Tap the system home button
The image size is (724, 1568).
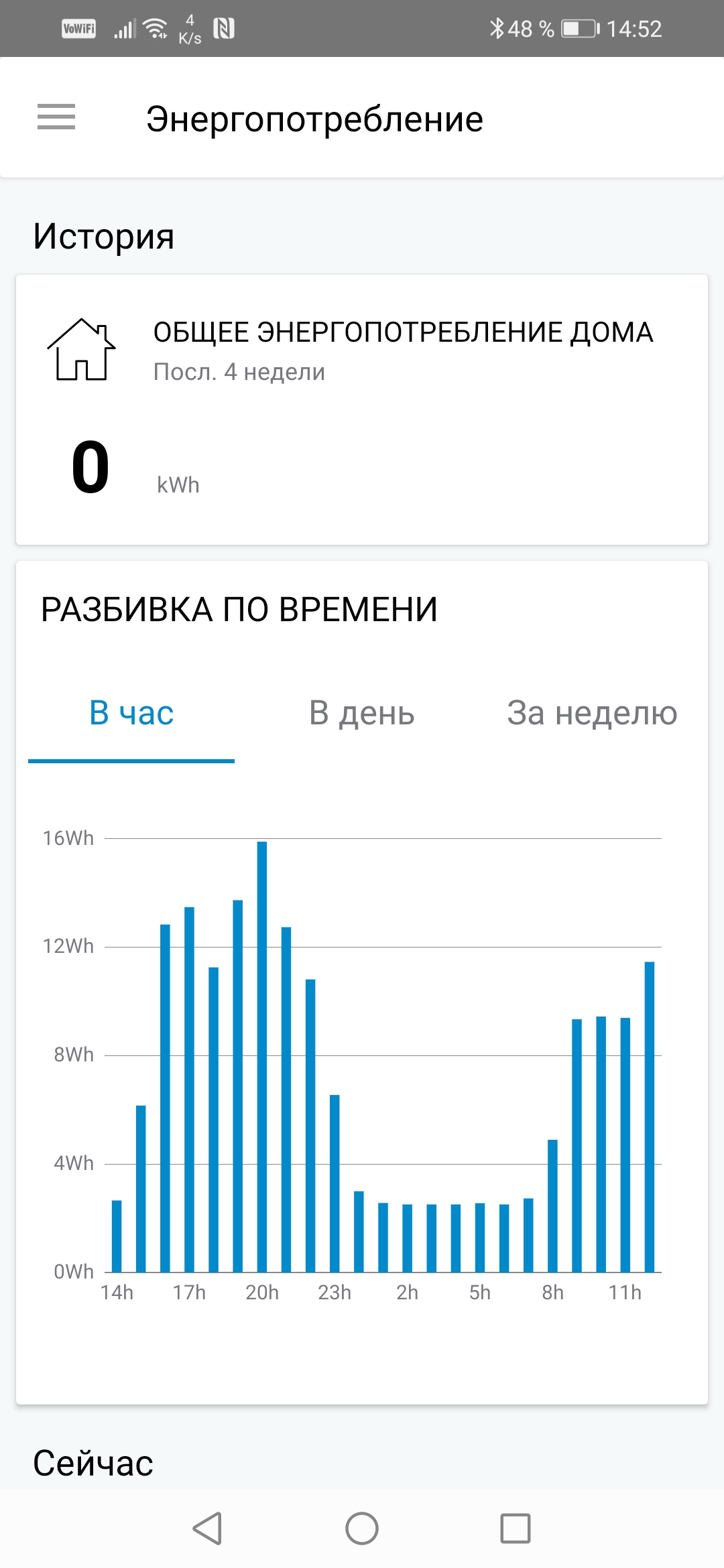[362, 1528]
